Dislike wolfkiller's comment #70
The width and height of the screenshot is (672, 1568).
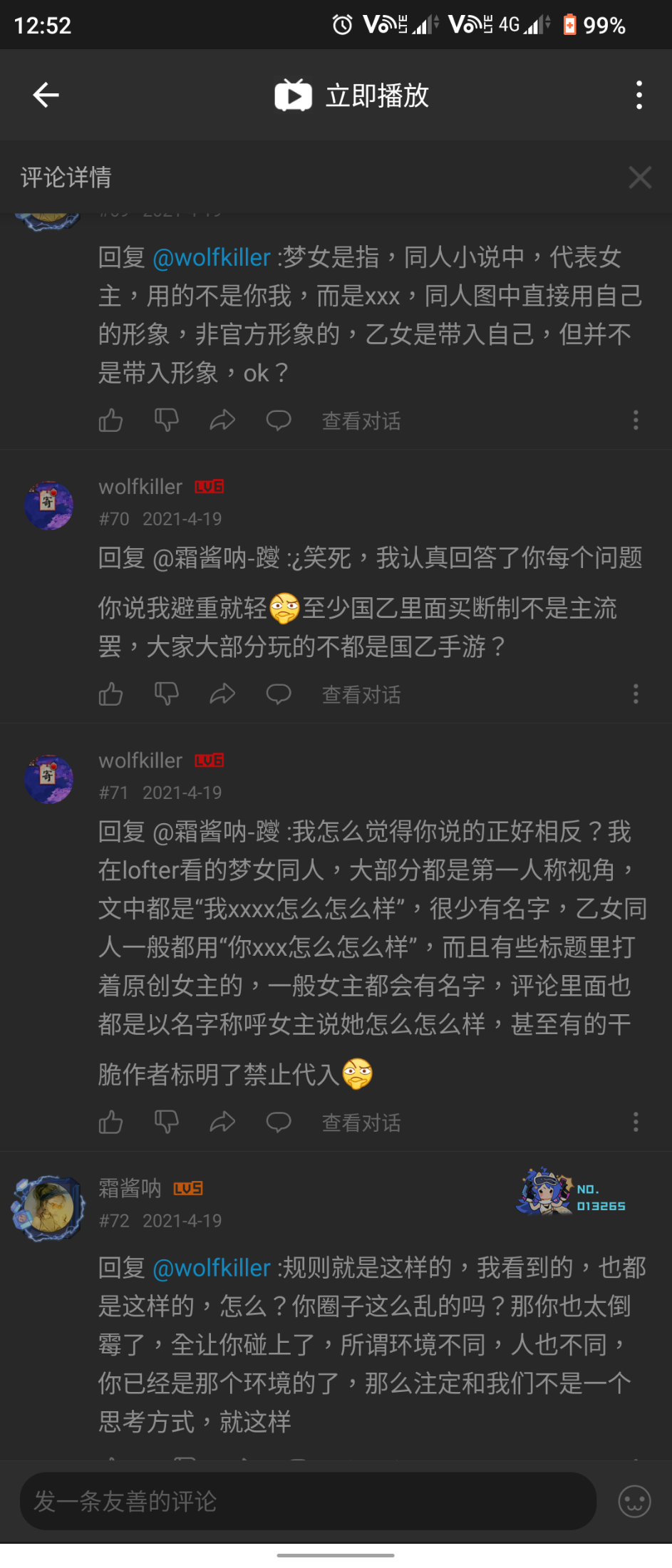[167, 694]
